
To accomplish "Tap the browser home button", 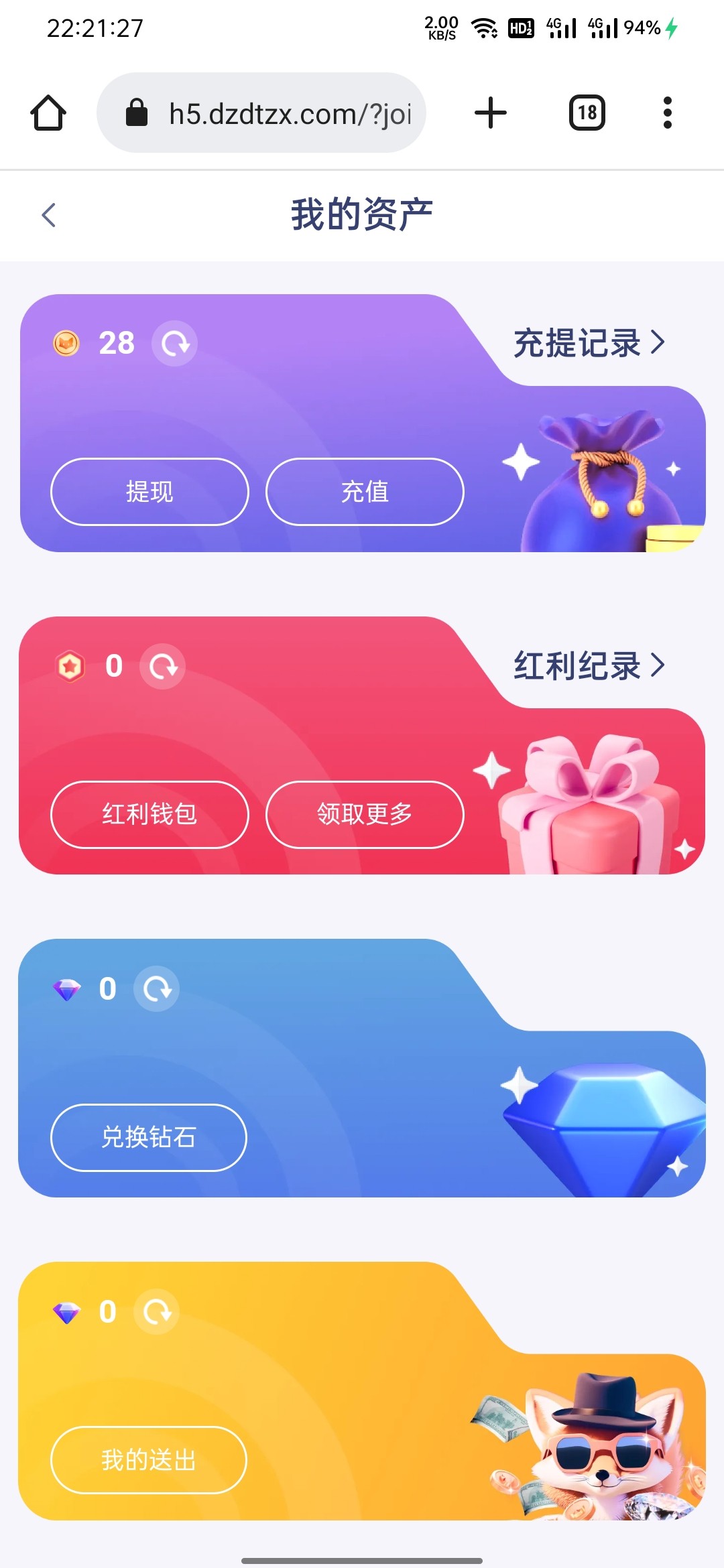I will (48, 113).
